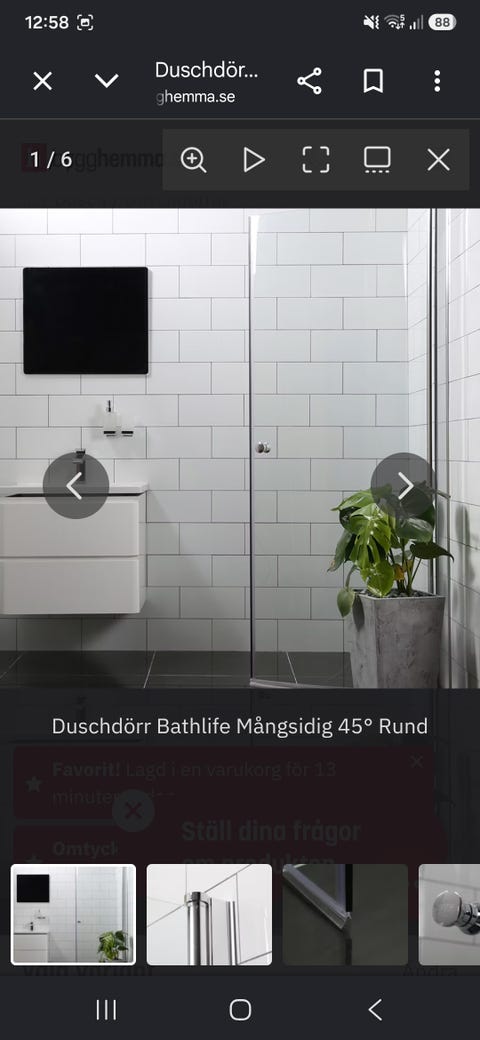The image size is (480, 1040).
Task: Bookmark this page
Action: (x=373, y=81)
